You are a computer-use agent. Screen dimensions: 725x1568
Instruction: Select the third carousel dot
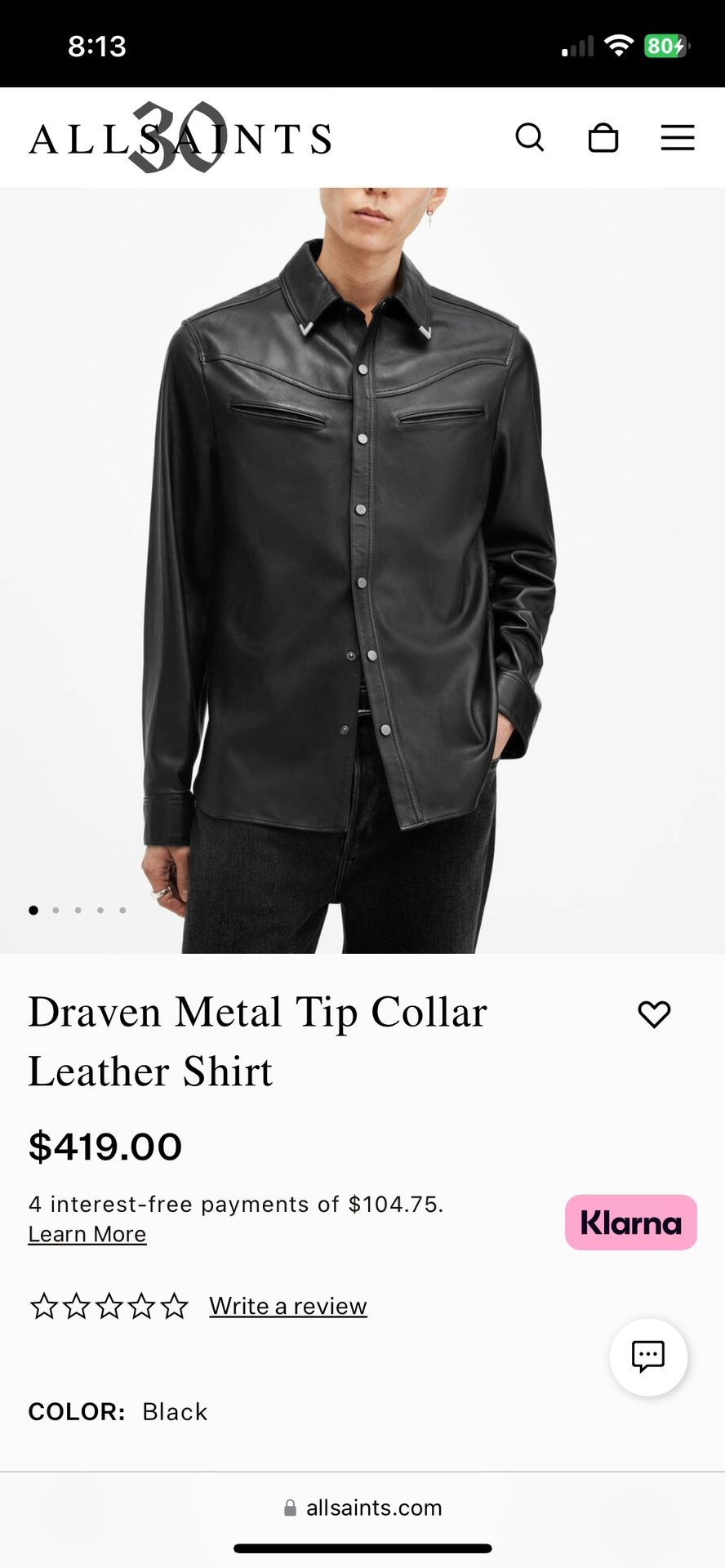(x=78, y=909)
